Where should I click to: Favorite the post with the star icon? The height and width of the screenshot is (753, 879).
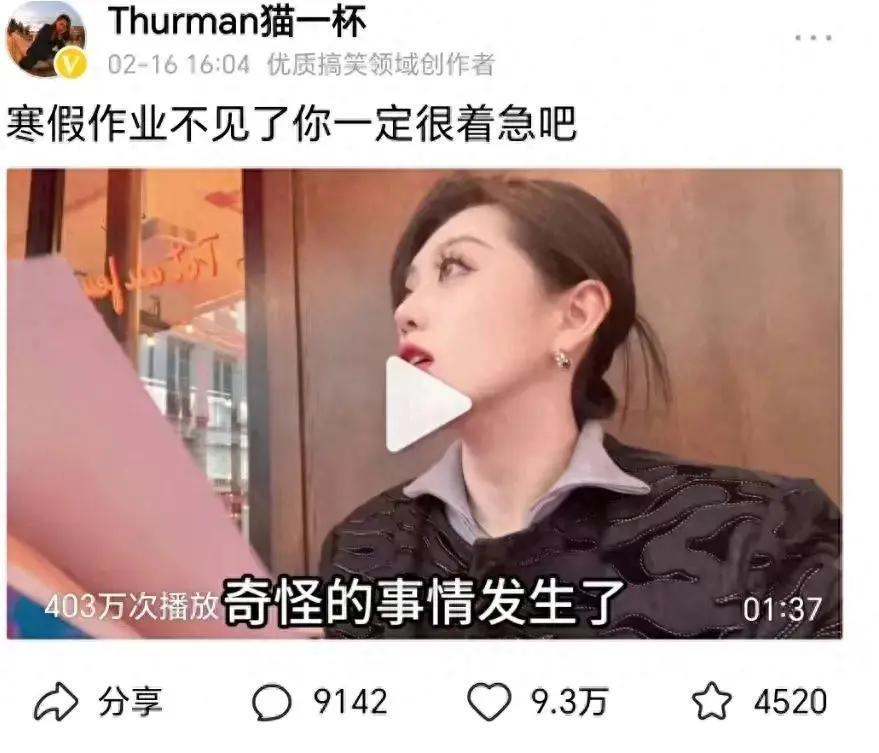tap(712, 702)
